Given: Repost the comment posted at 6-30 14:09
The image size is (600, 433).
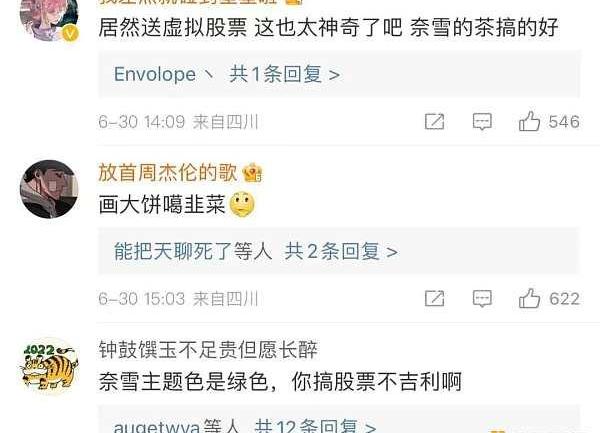Looking at the screenshot, I should [434, 122].
